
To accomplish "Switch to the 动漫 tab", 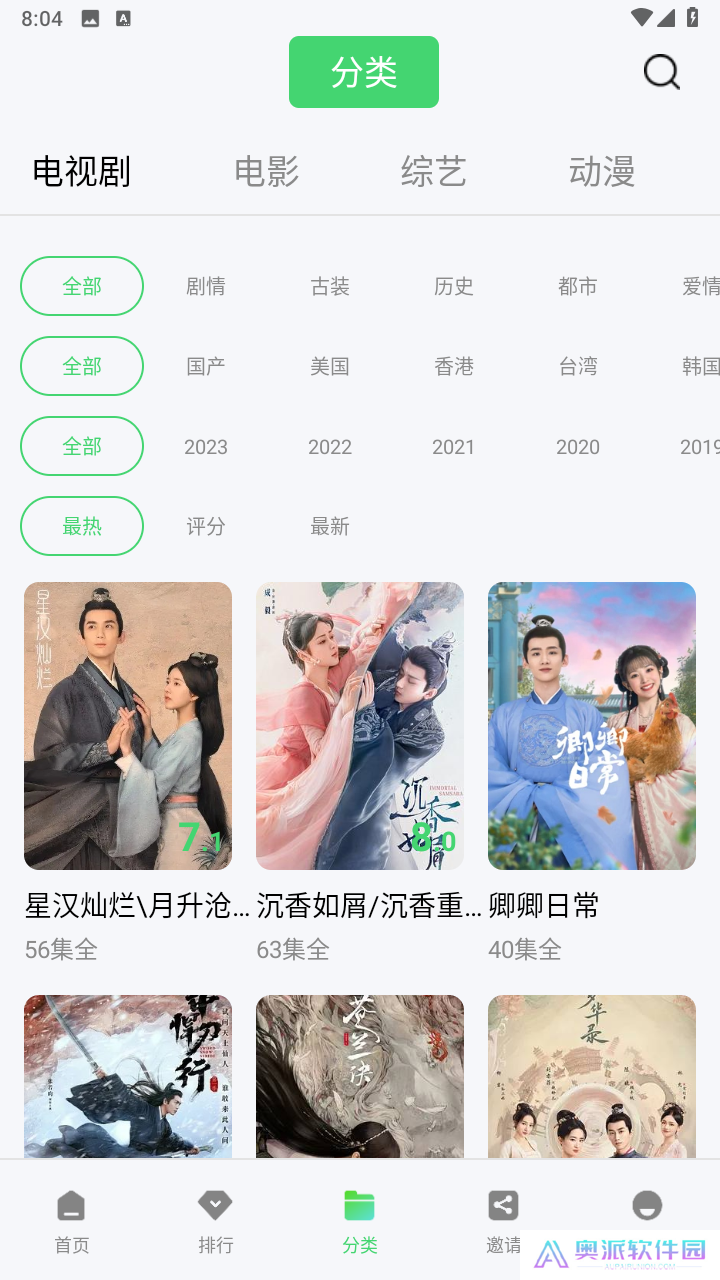I will pyautogui.click(x=601, y=172).
